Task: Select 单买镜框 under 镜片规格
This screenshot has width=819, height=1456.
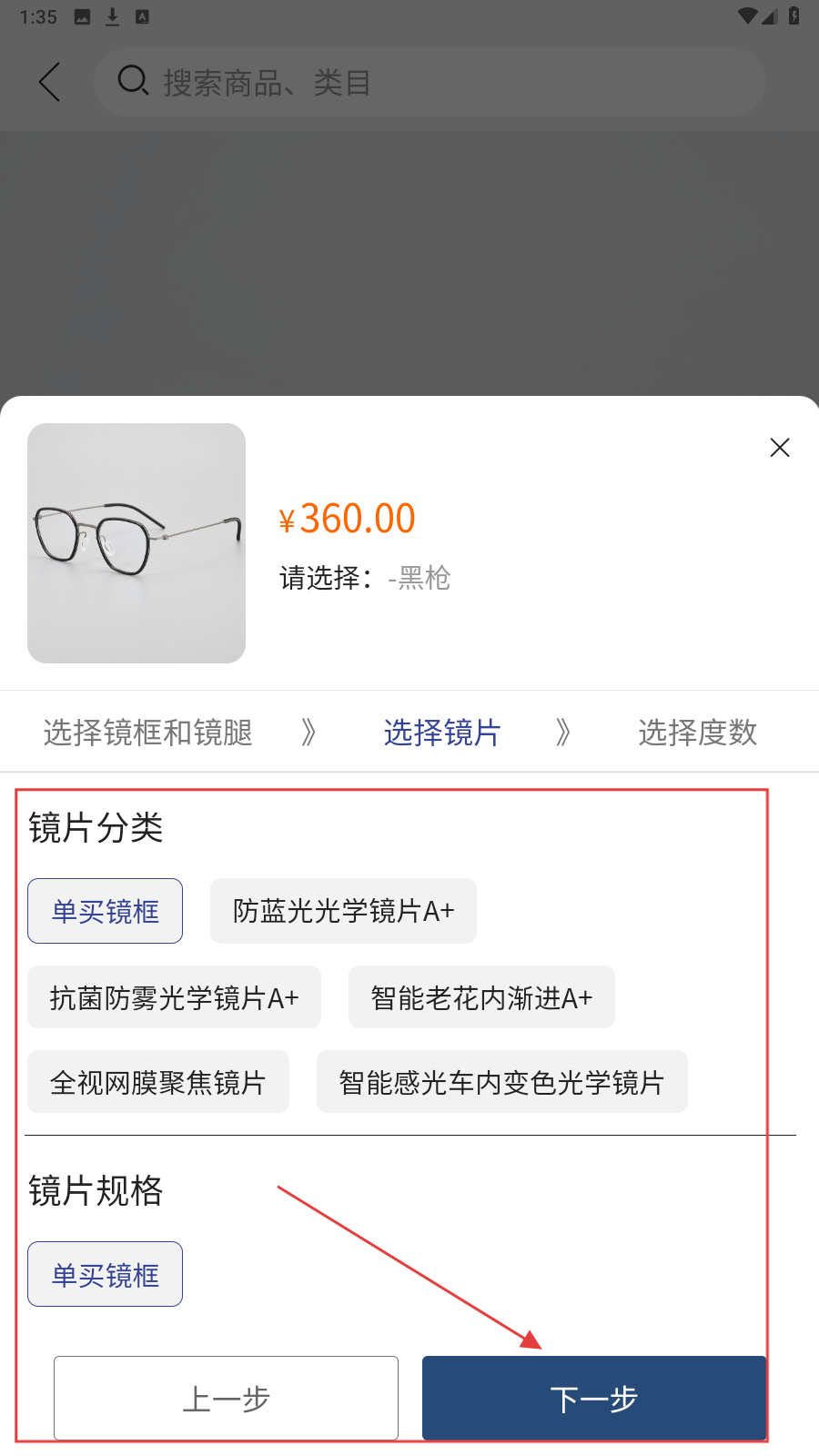Action: [x=105, y=1274]
